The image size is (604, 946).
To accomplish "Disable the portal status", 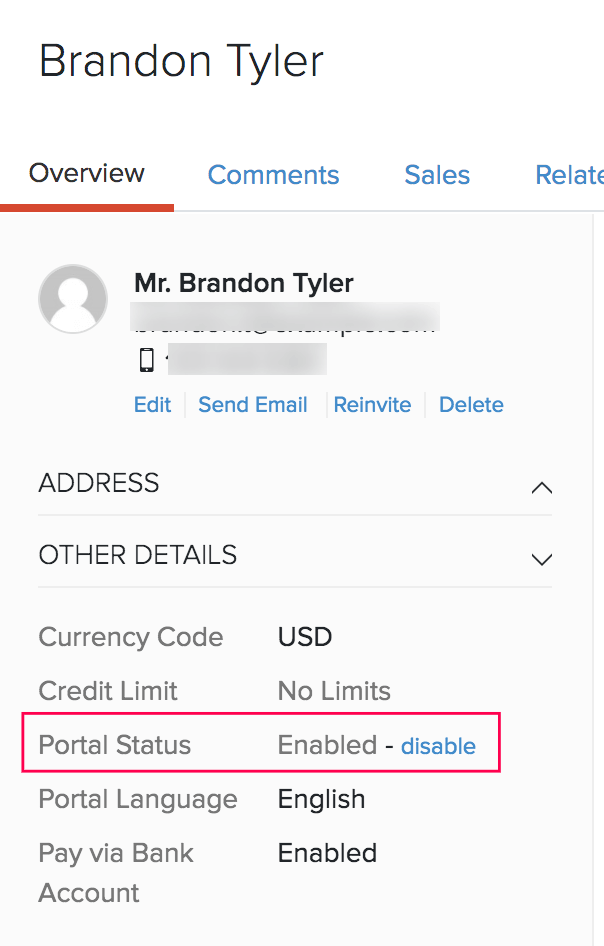I will click(438, 746).
